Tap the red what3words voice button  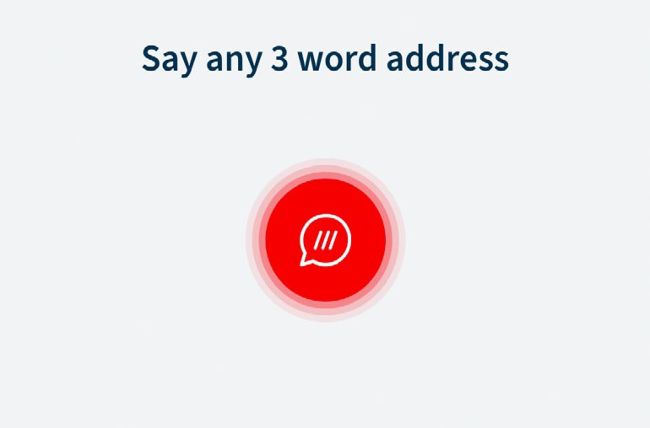point(325,241)
